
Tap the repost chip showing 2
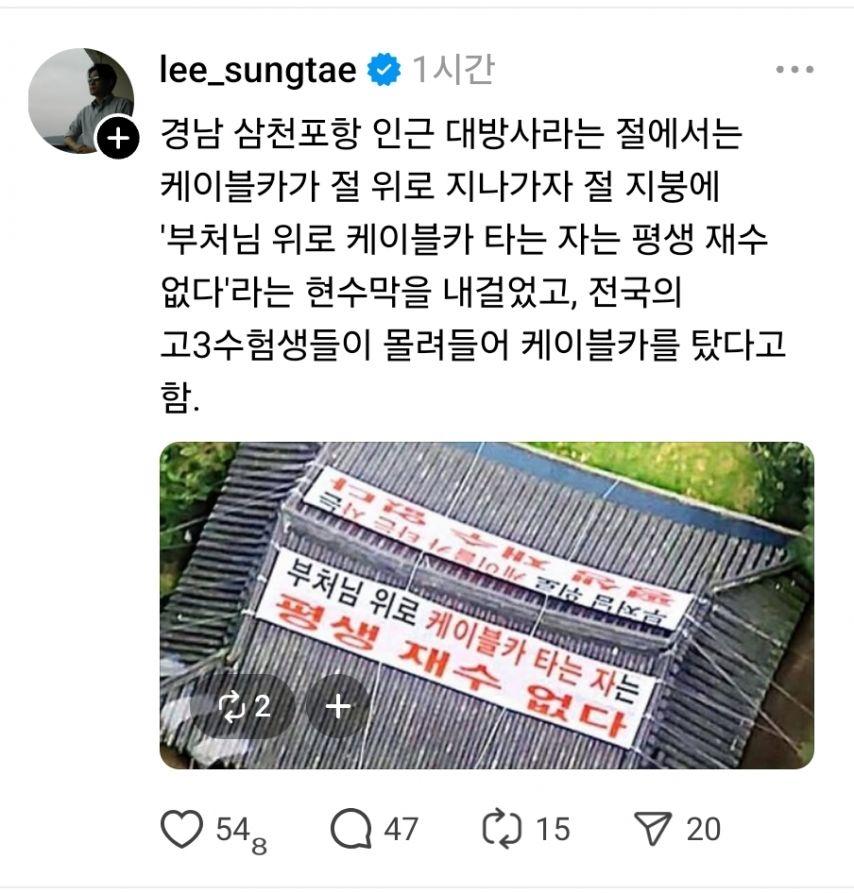[x=243, y=707]
